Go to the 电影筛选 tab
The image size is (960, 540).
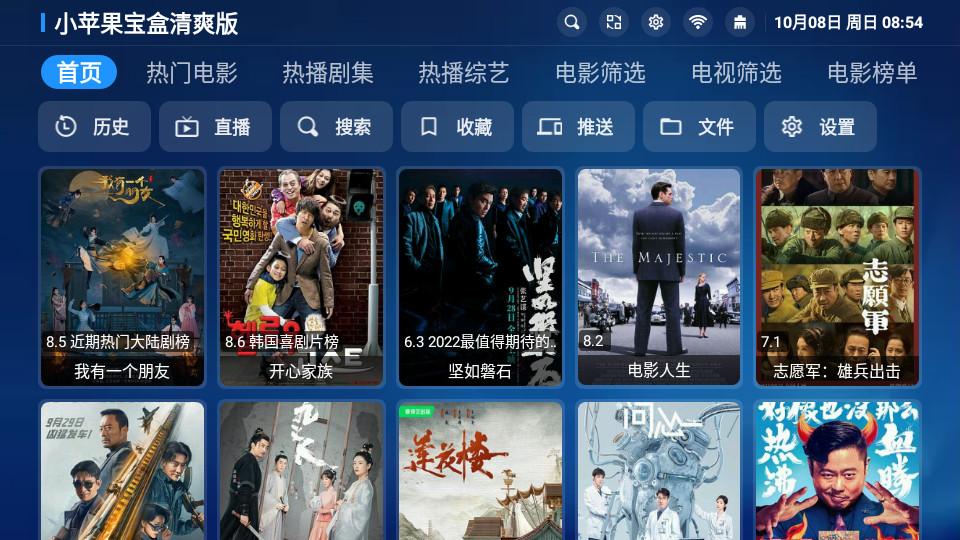click(x=600, y=73)
